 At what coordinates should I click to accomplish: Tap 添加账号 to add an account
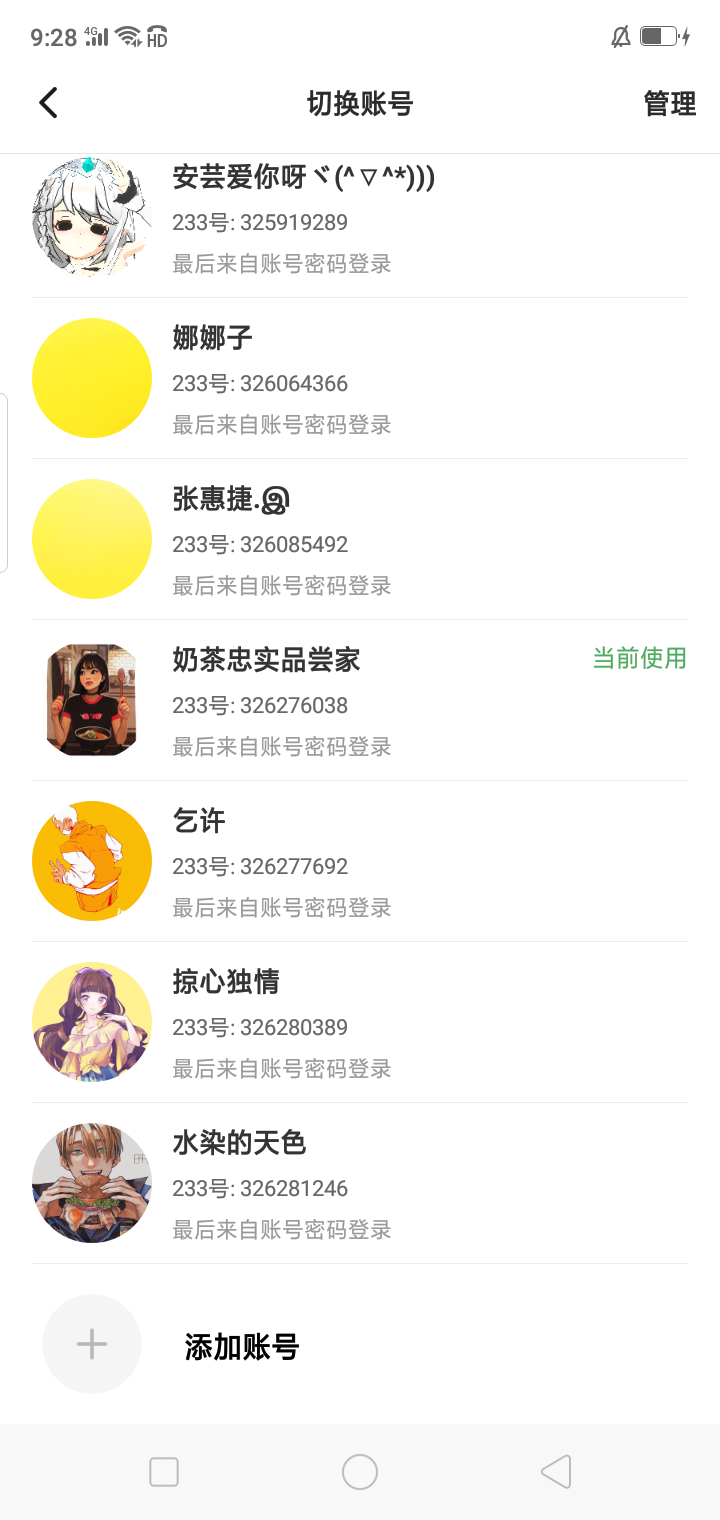241,1347
